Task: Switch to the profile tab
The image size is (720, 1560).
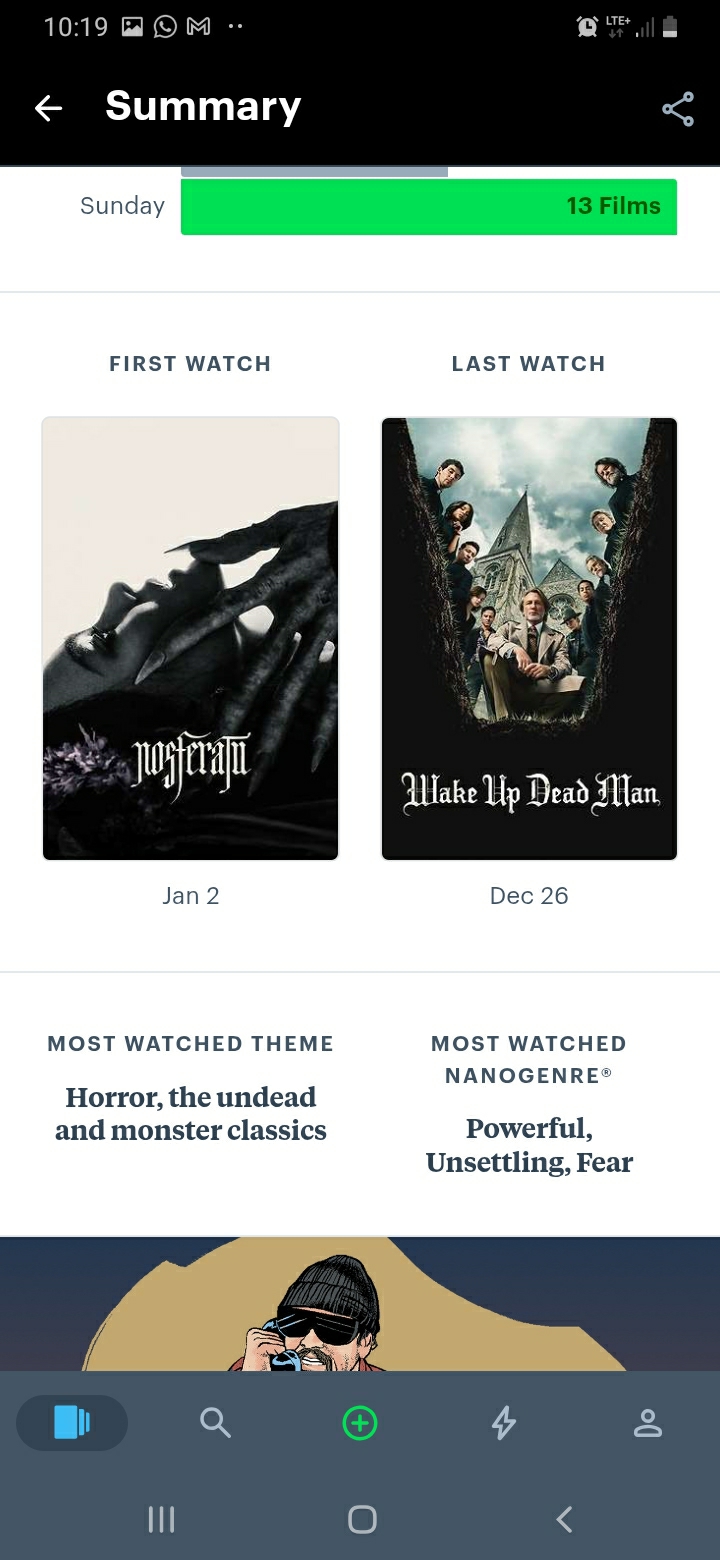Action: tap(648, 1422)
